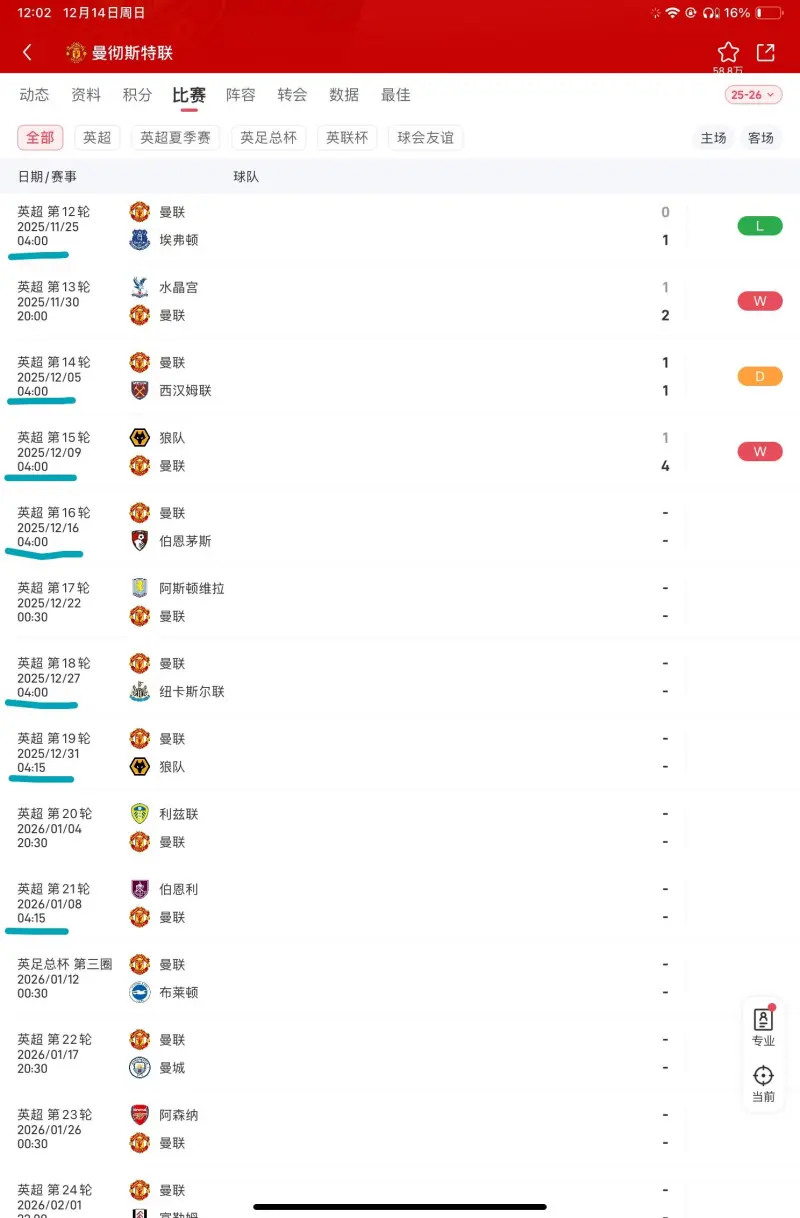Switch to the 数据 tab

point(344,95)
